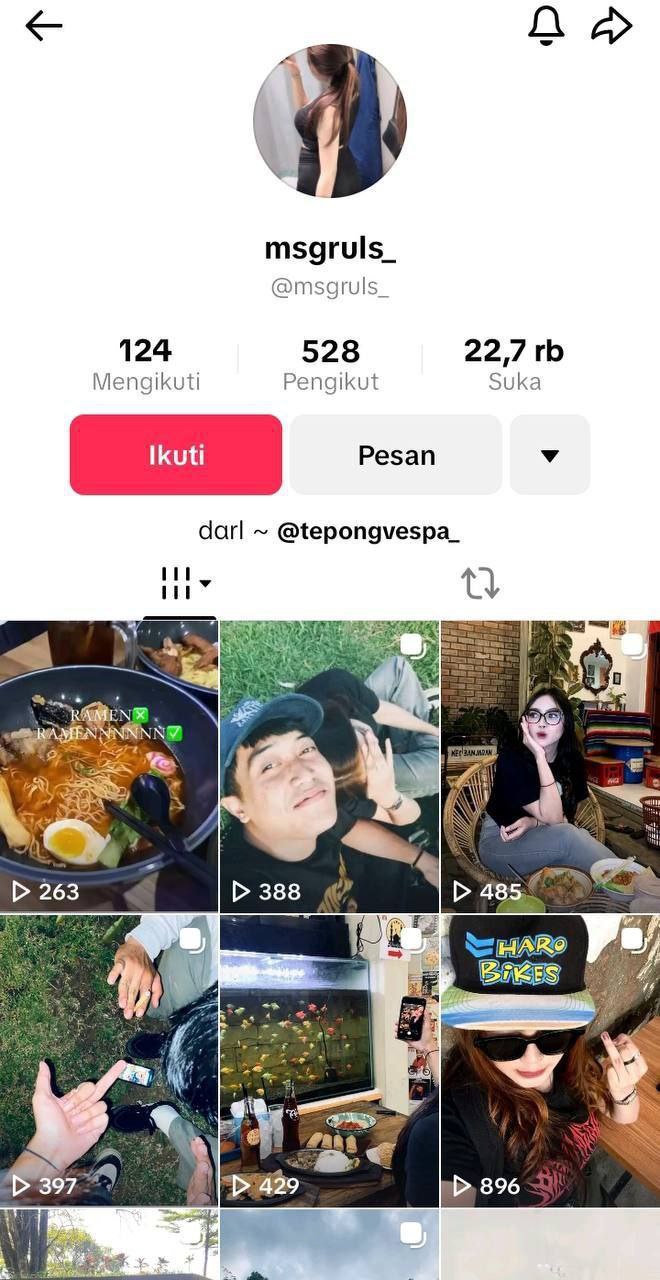The width and height of the screenshot is (660, 1280).
Task: Open the notifications bell
Action: pos(546,27)
